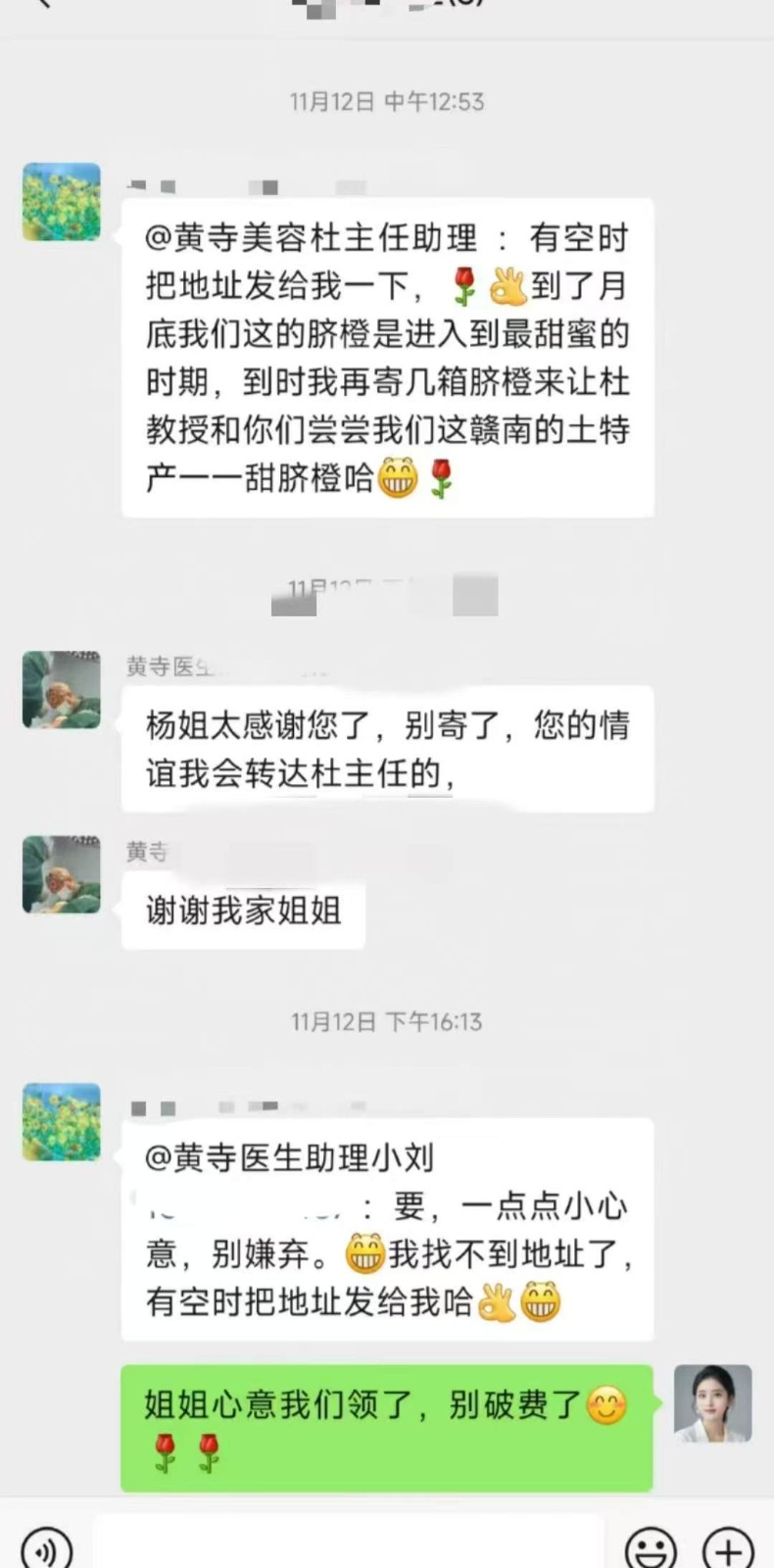Tap the message text field
The width and height of the screenshot is (774, 1568).
348,1546
